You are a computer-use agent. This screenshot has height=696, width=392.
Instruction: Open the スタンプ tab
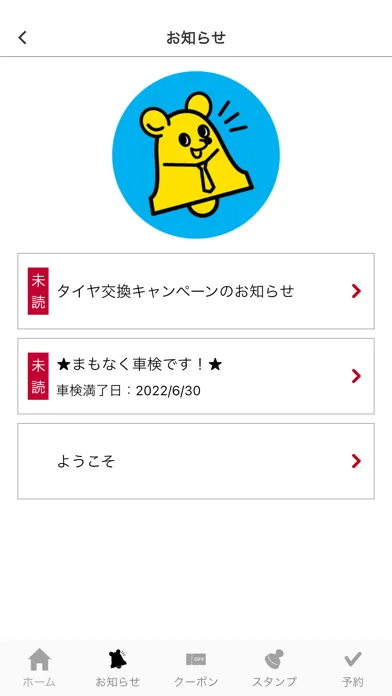(x=274, y=668)
